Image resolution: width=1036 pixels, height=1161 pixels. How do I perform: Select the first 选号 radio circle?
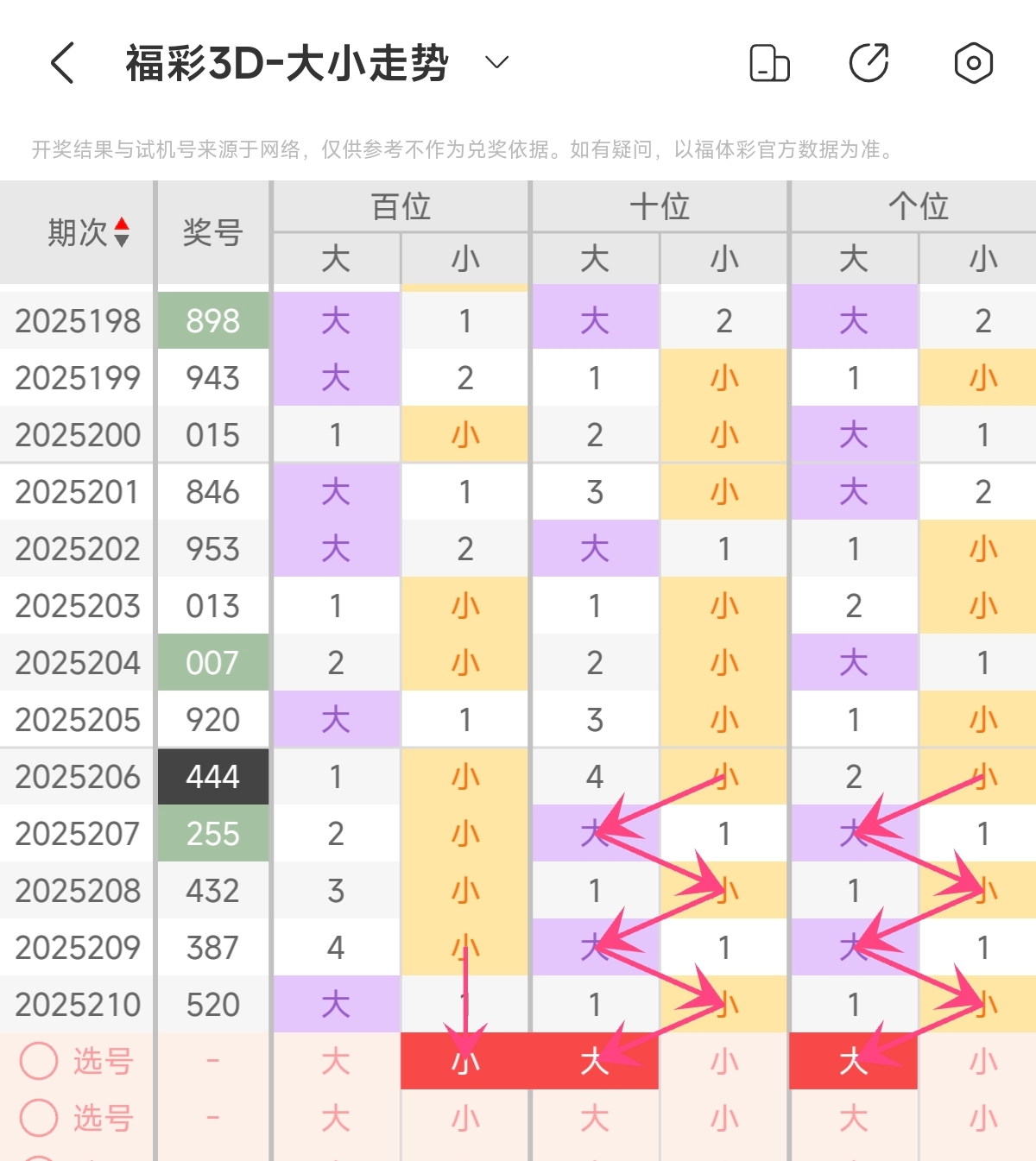coord(39,1061)
